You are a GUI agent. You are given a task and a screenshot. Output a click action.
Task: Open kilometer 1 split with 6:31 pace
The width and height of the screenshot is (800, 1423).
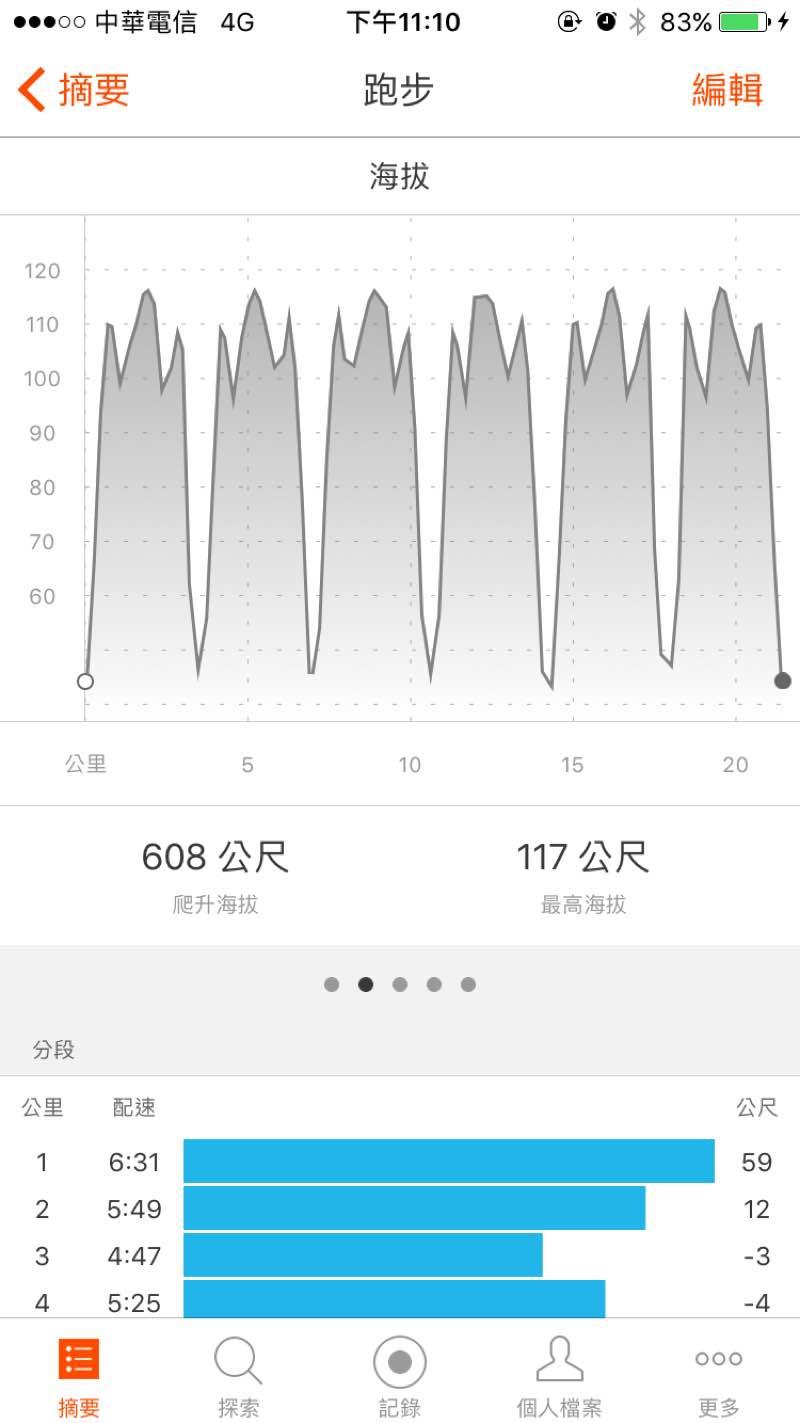point(400,1162)
